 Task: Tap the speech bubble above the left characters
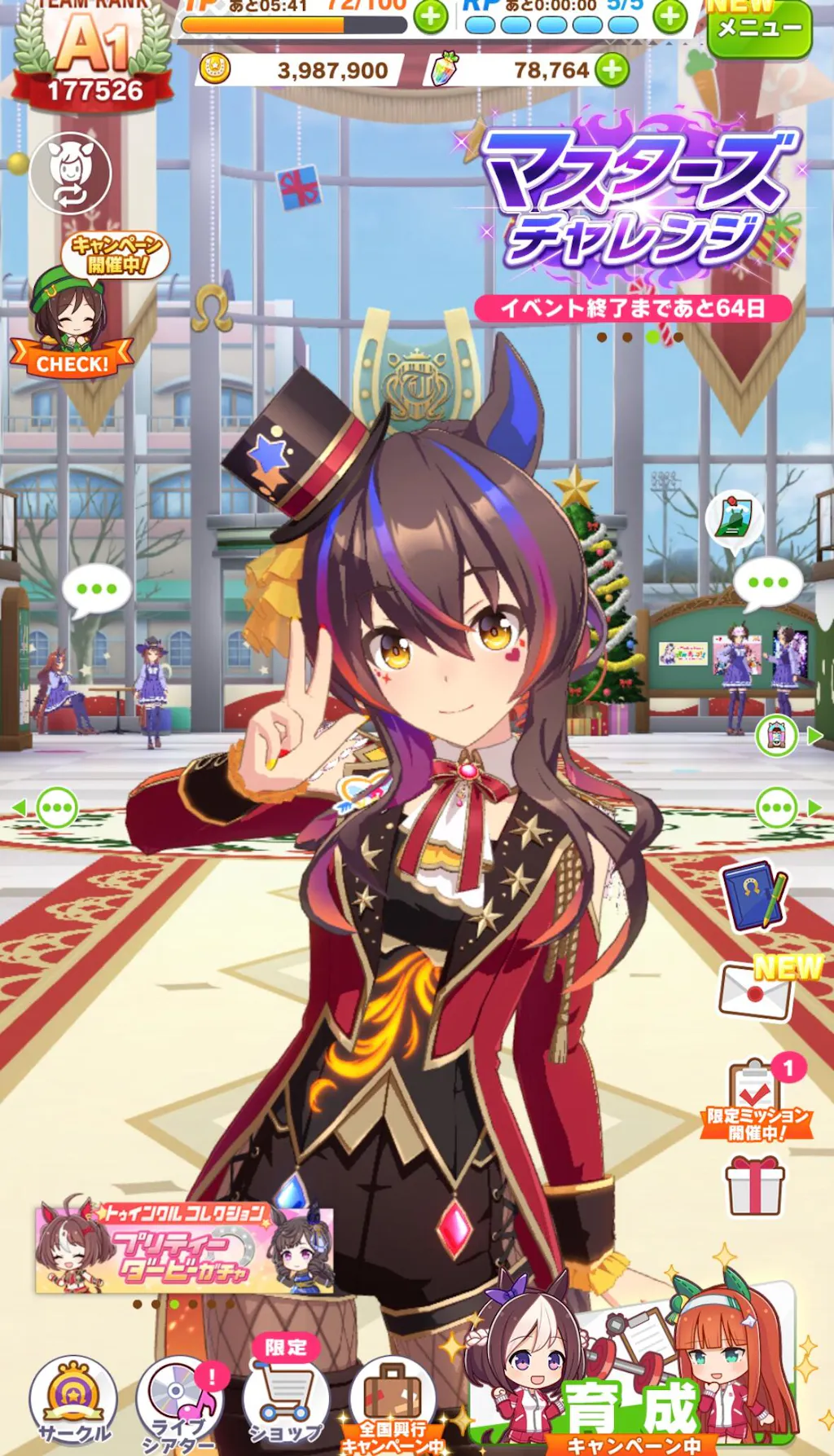96,588
